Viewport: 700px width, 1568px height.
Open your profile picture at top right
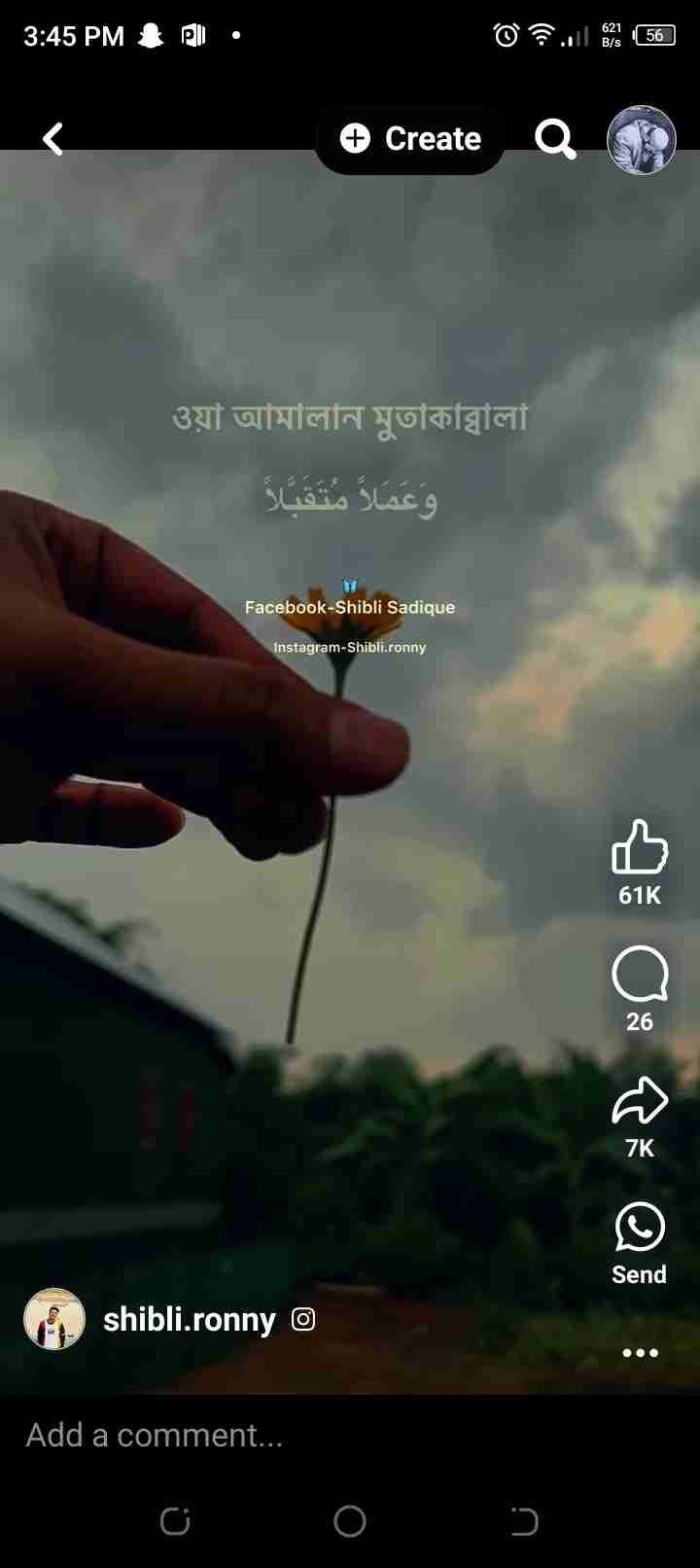coord(642,140)
